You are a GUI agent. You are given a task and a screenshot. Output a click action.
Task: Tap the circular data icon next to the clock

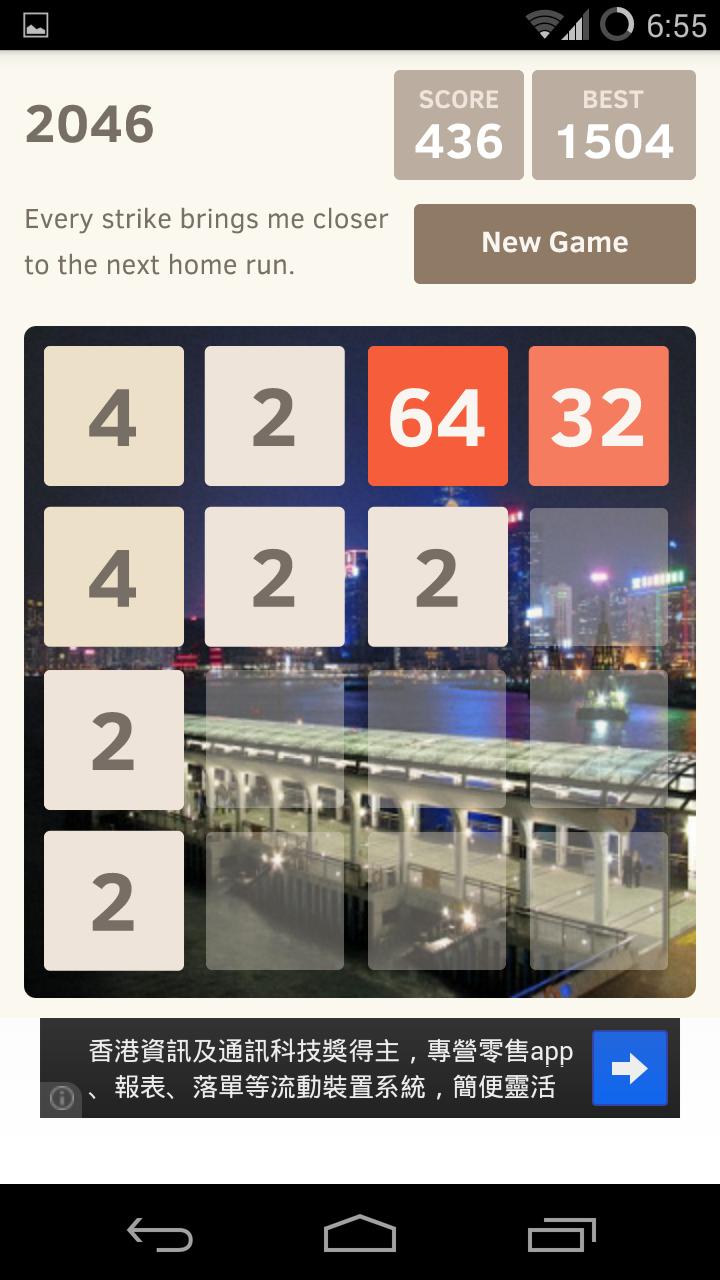[614, 22]
